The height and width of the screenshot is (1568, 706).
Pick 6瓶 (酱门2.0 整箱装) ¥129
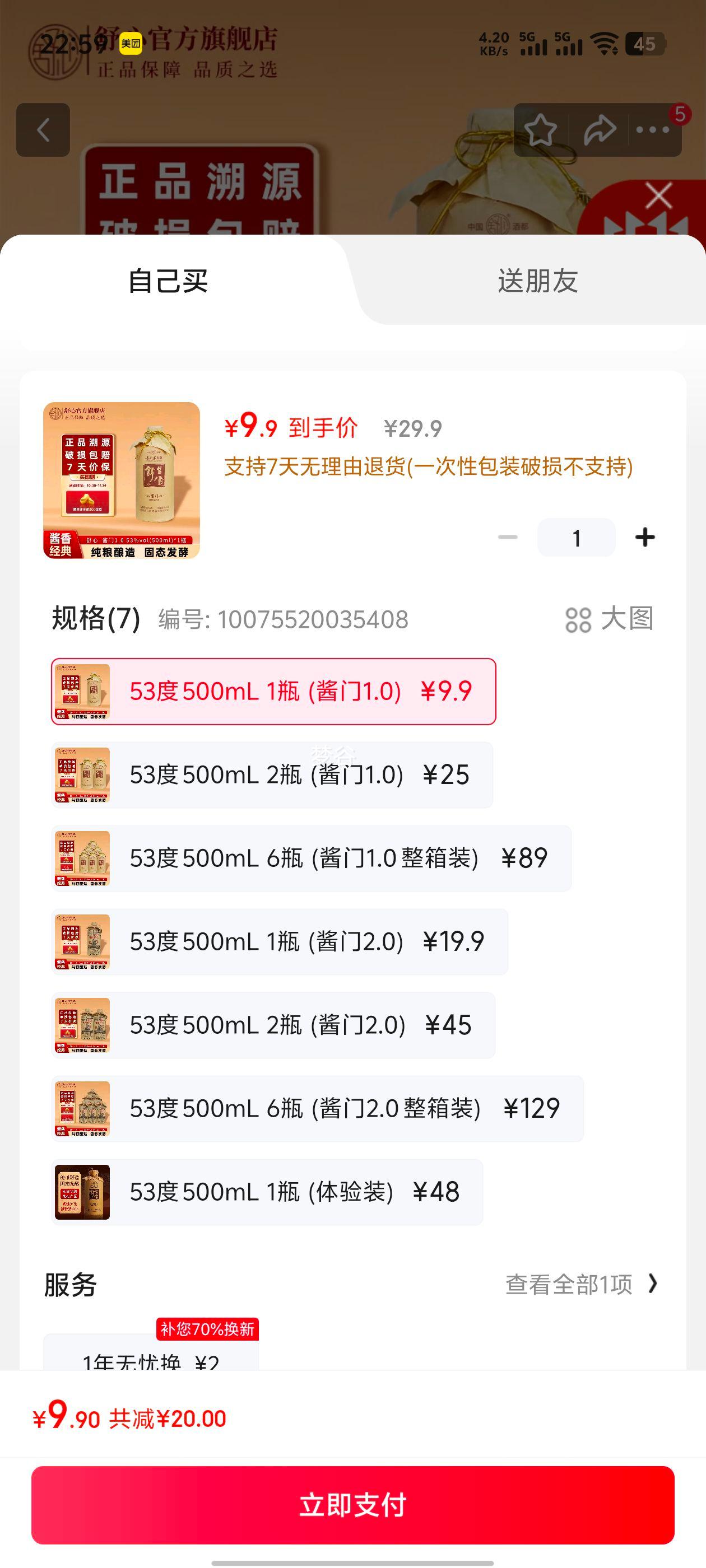click(x=317, y=1108)
